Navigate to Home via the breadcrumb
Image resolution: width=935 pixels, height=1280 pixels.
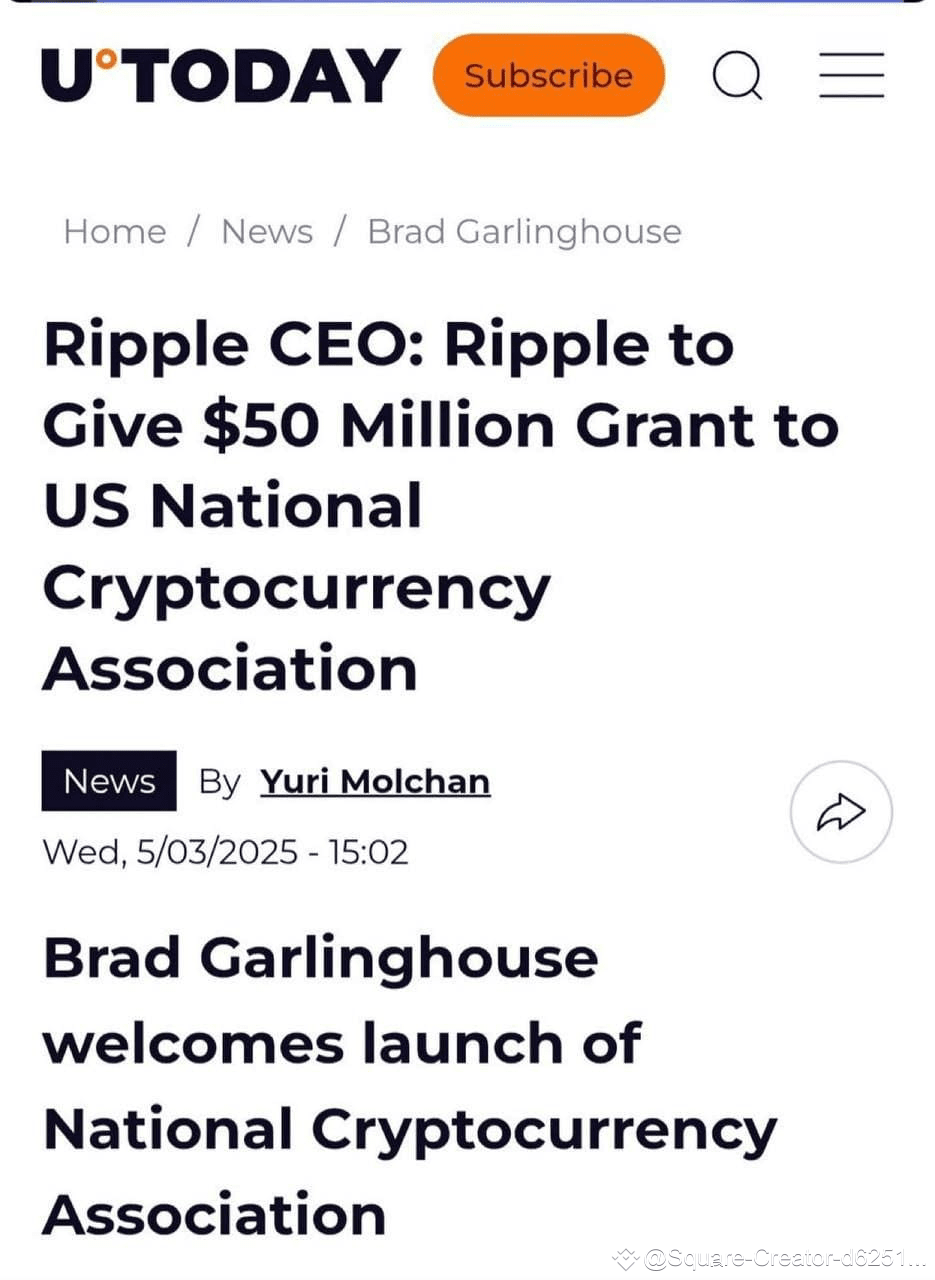[x=115, y=231]
